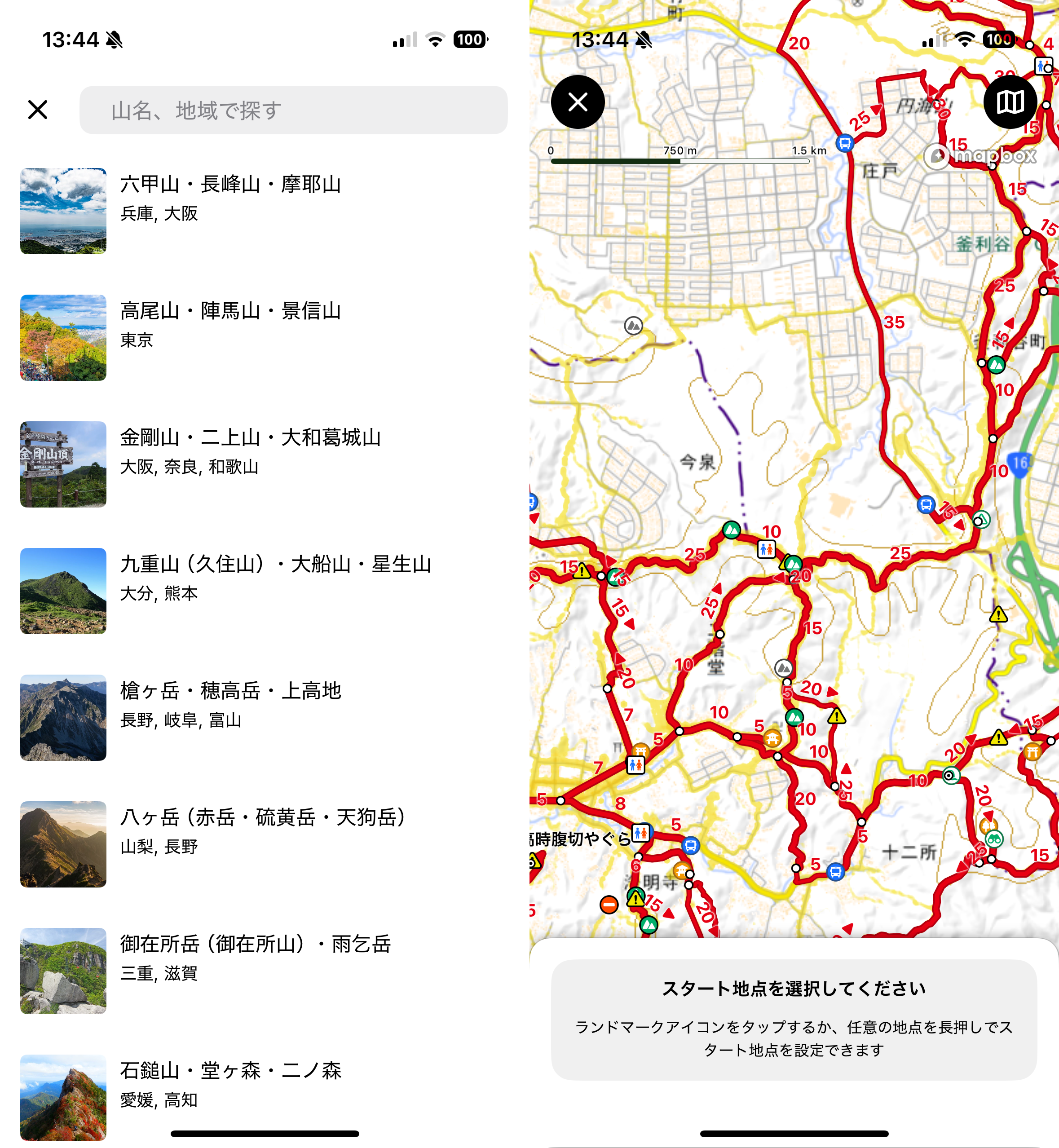Open the map layer switcher icon
This screenshot has height=1148, width=1059.
point(1010,102)
